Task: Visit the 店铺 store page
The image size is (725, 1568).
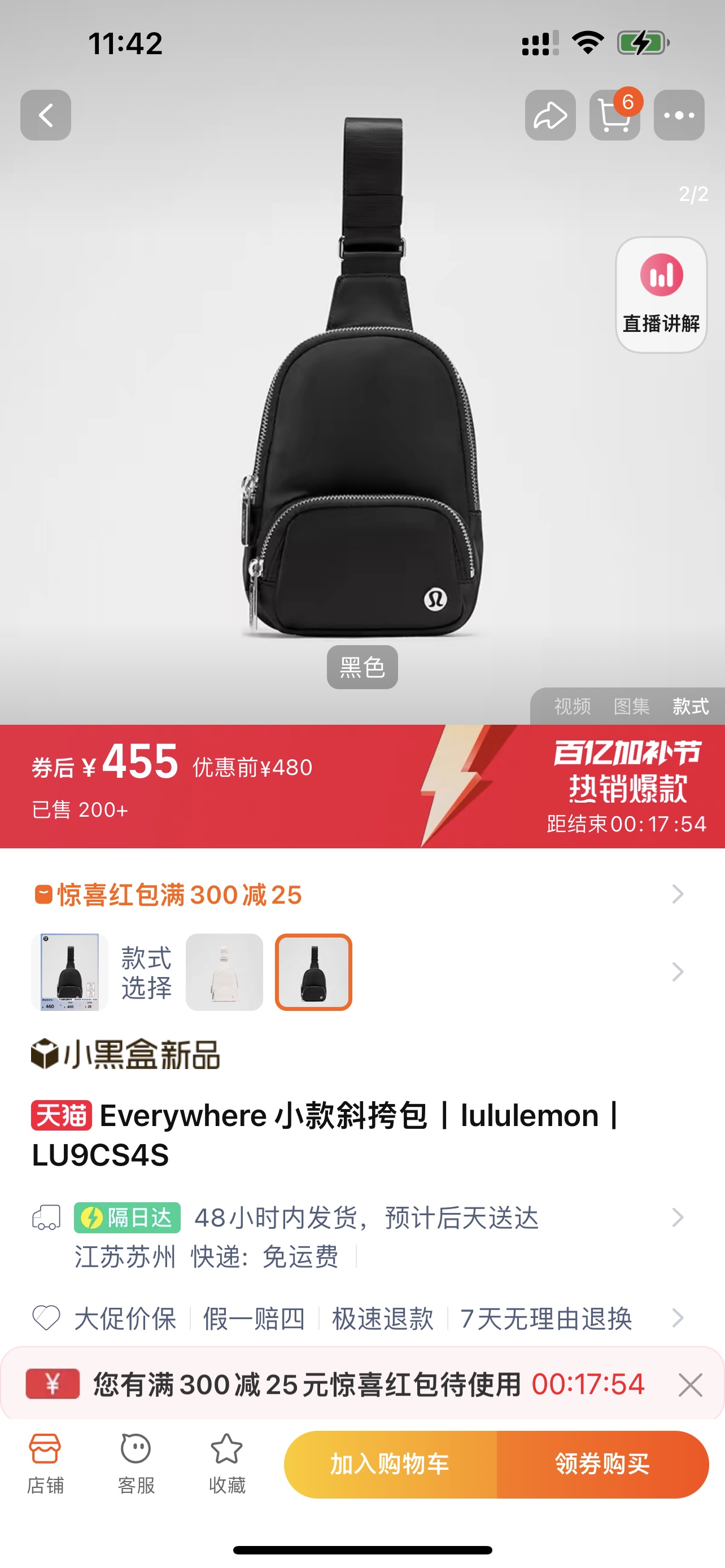Action: (45, 1464)
